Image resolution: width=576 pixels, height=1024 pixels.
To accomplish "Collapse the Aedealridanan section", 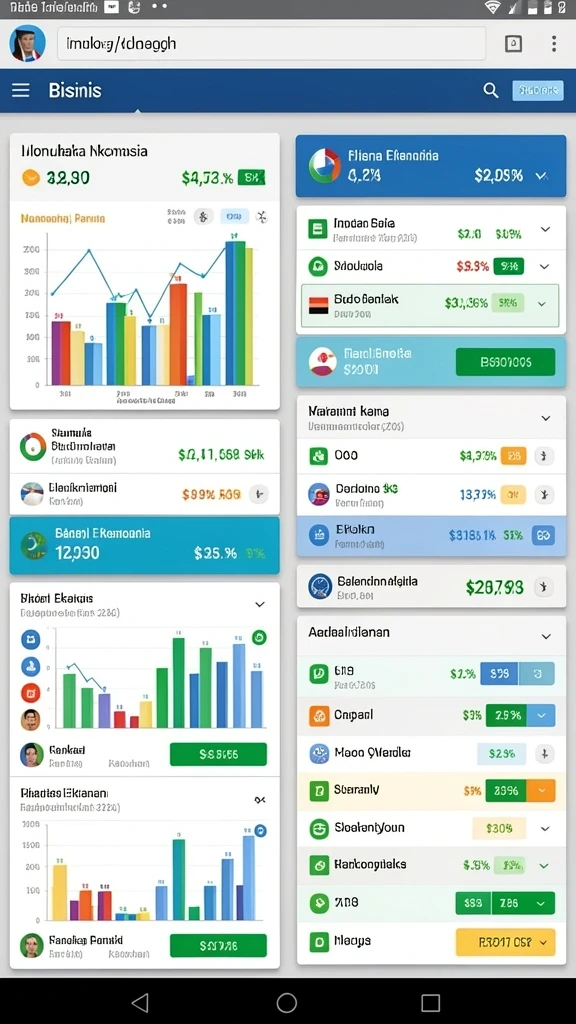I will pyautogui.click(x=546, y=636).
